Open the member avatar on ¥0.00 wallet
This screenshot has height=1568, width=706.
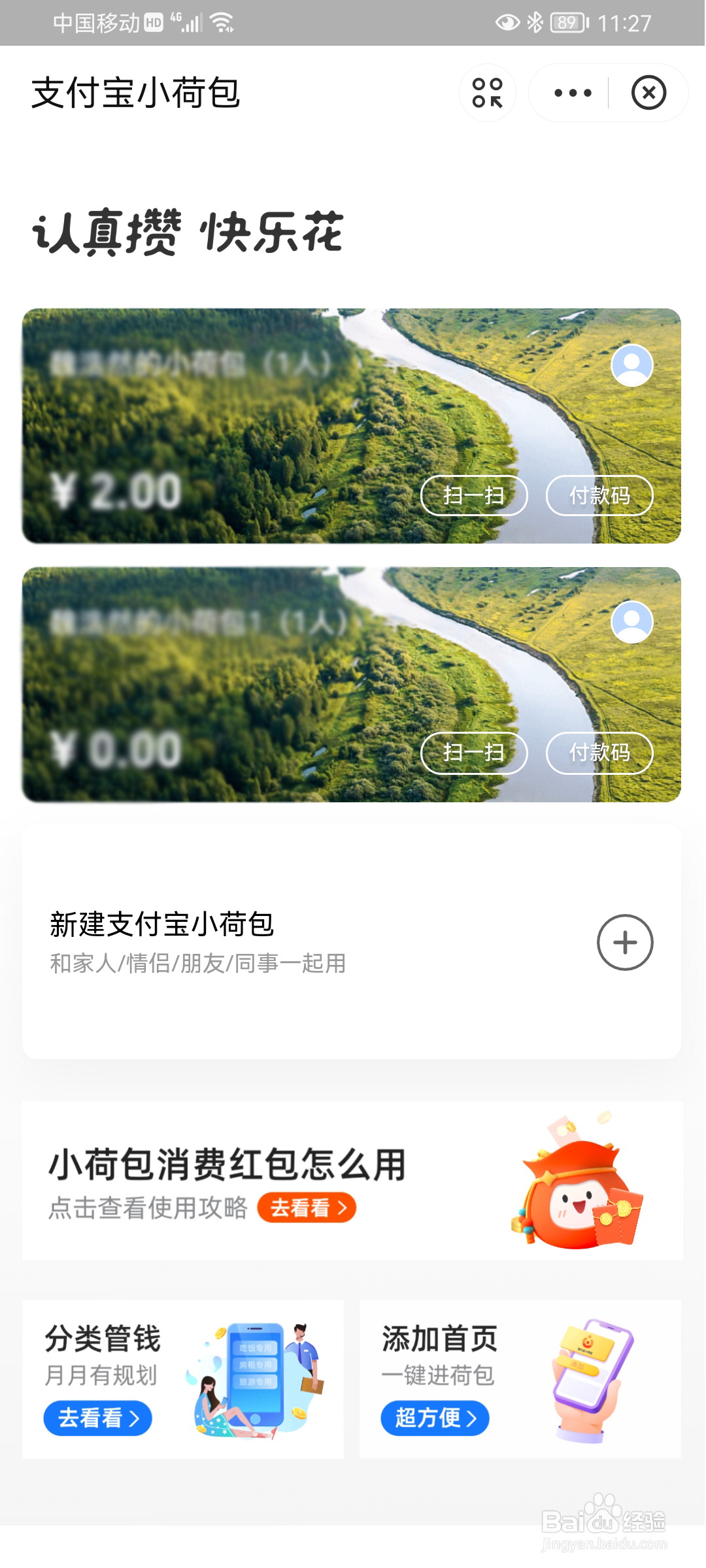(631, 622)
